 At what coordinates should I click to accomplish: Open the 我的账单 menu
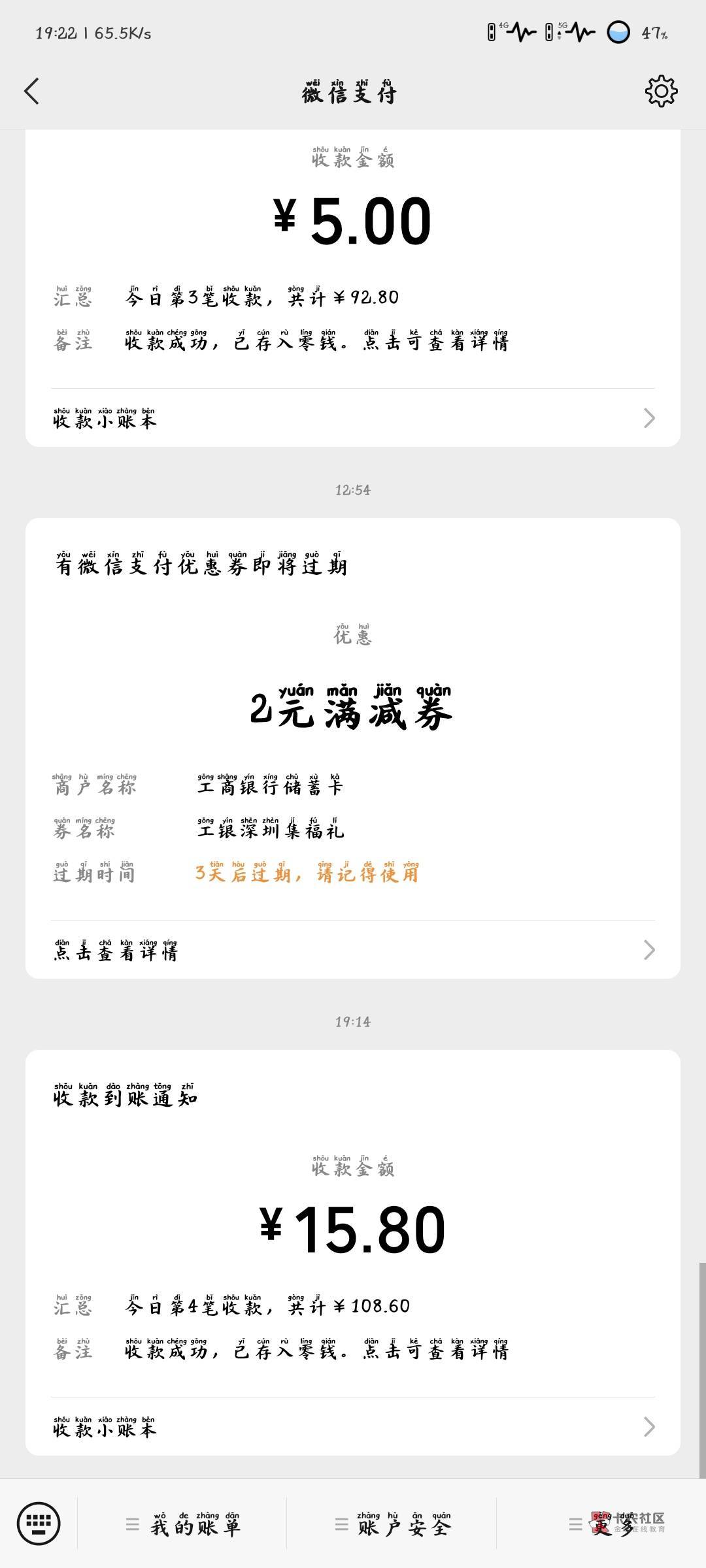coord(182,1525)
